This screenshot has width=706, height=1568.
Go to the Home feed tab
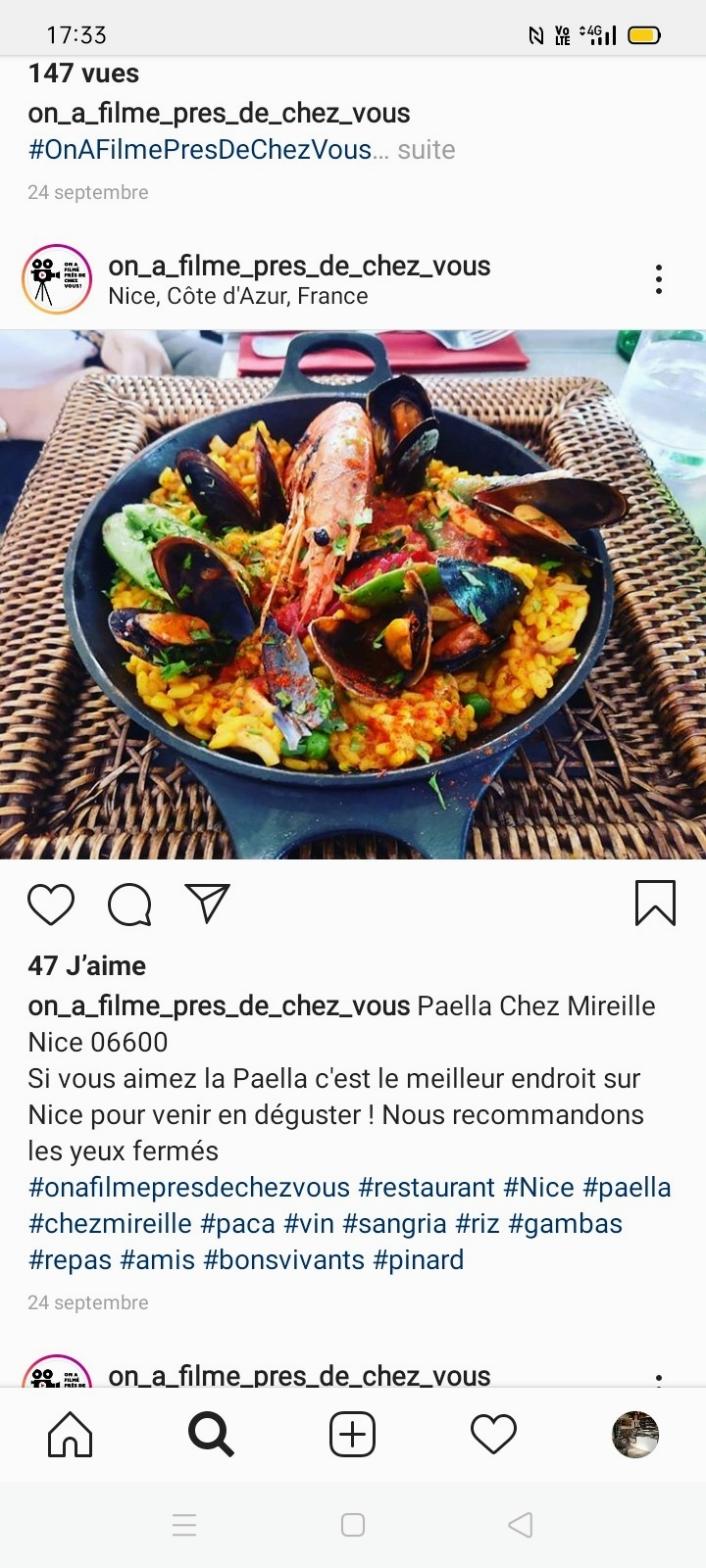71,1436
